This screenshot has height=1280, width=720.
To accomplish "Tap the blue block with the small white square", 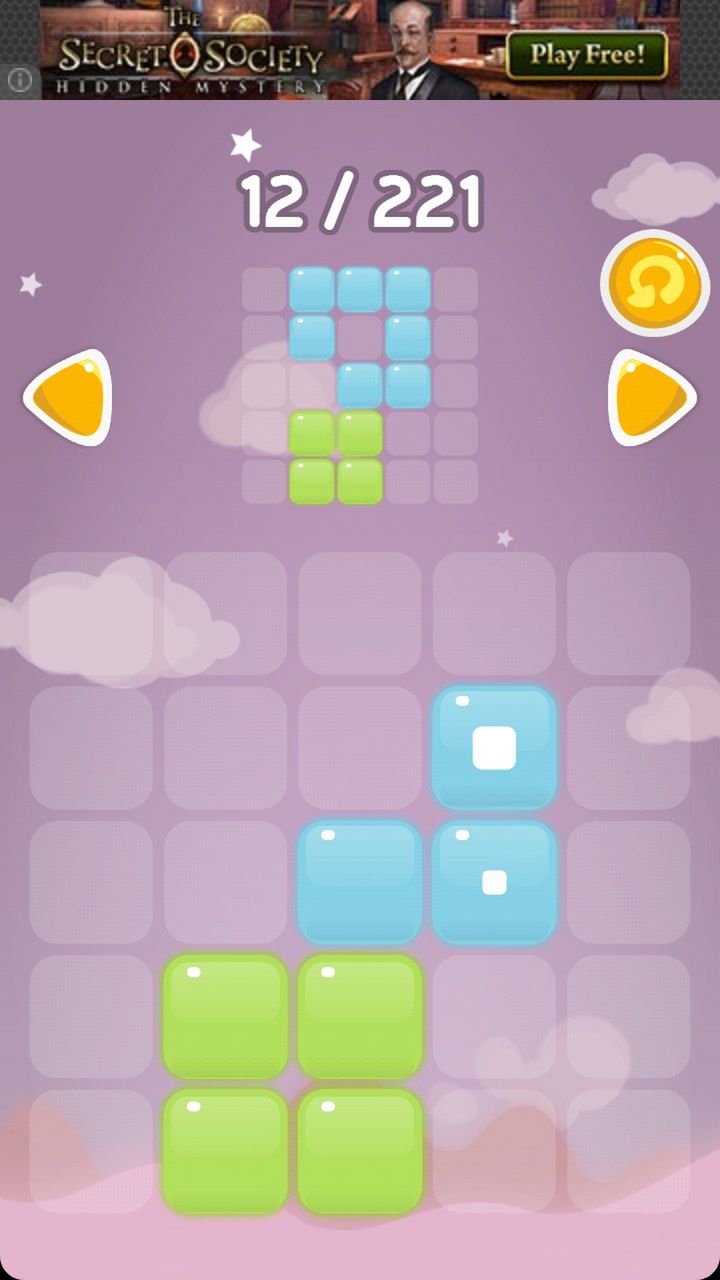I will pyautogui.click(x=494, y=882).
